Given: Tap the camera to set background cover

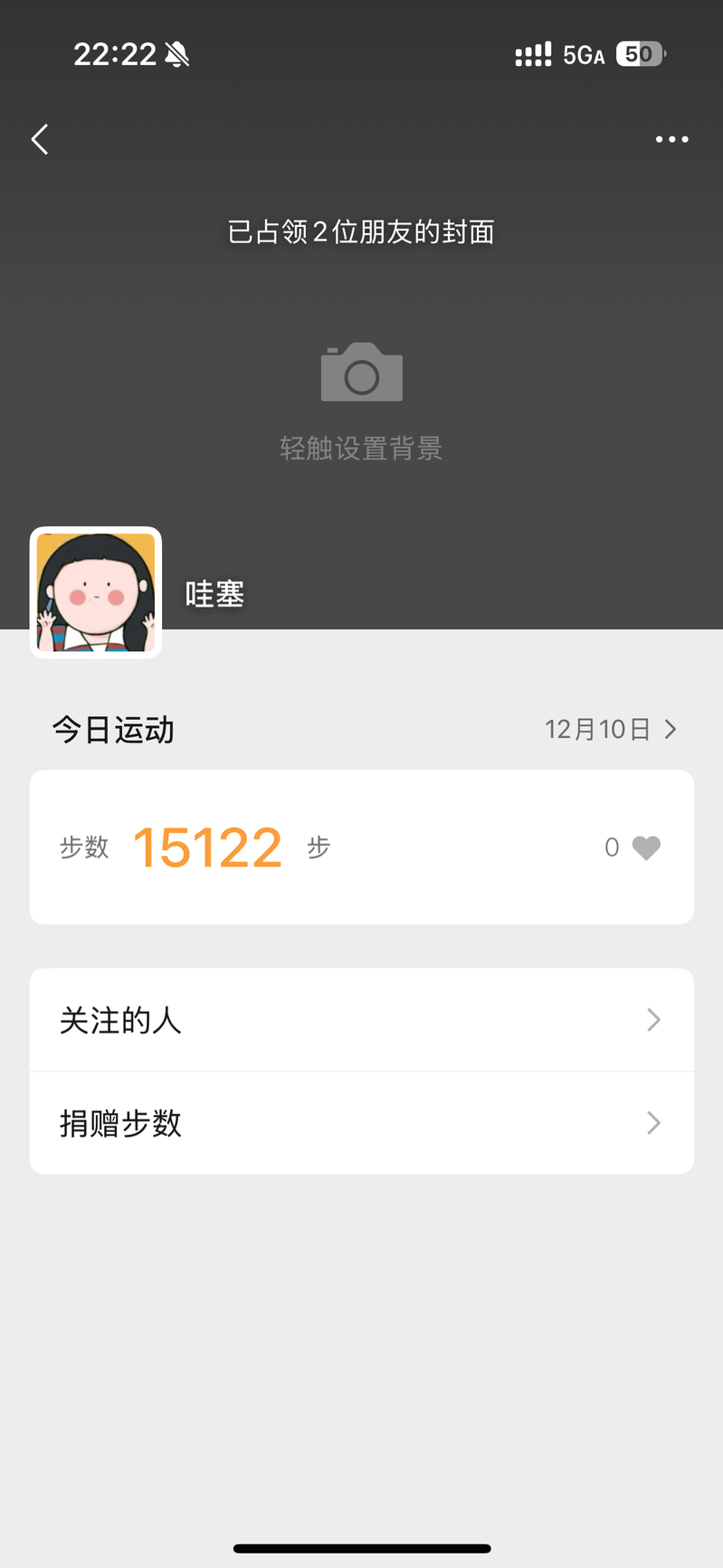Looking at the screenshot, I should click(x=361, y=373).
